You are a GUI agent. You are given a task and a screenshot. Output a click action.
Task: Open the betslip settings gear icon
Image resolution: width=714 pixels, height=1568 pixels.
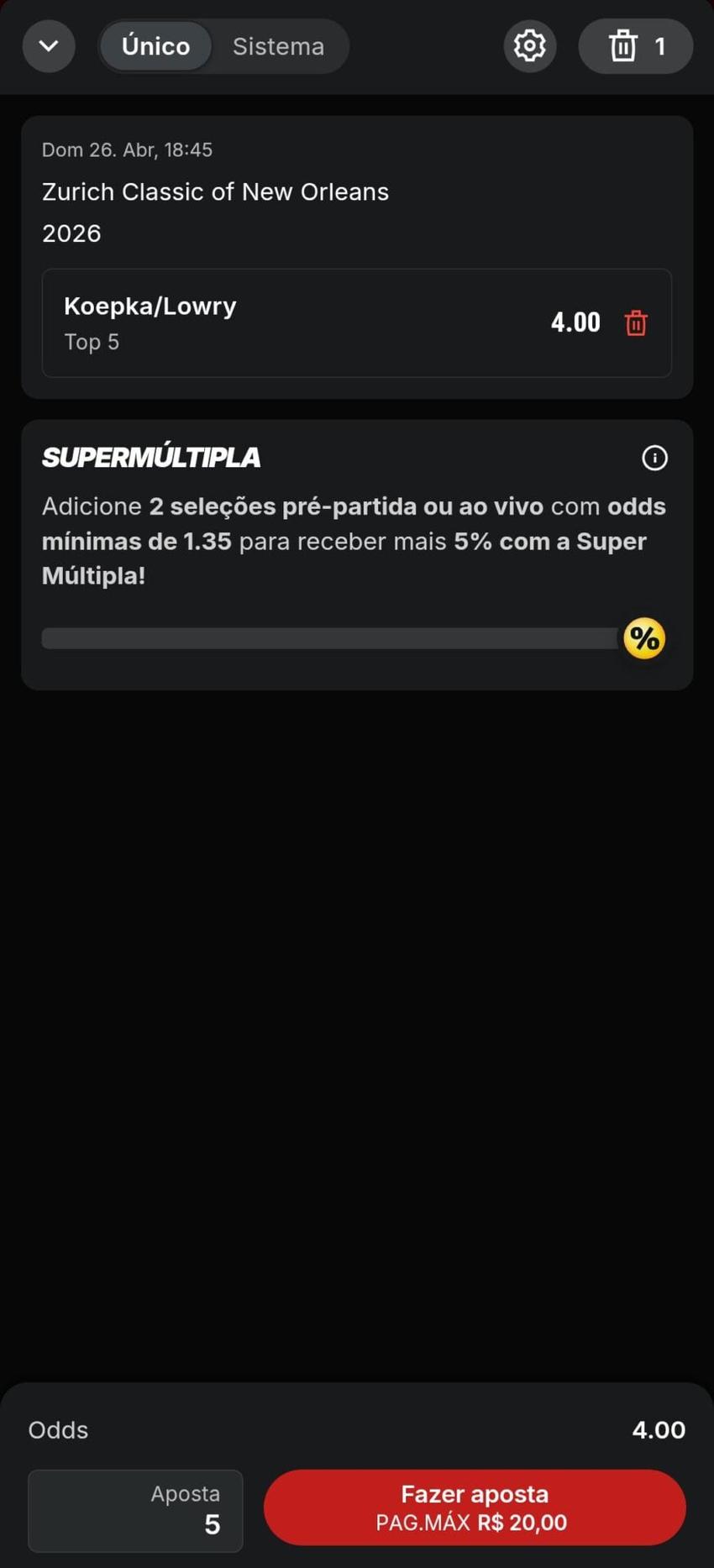tap(528, 46)
